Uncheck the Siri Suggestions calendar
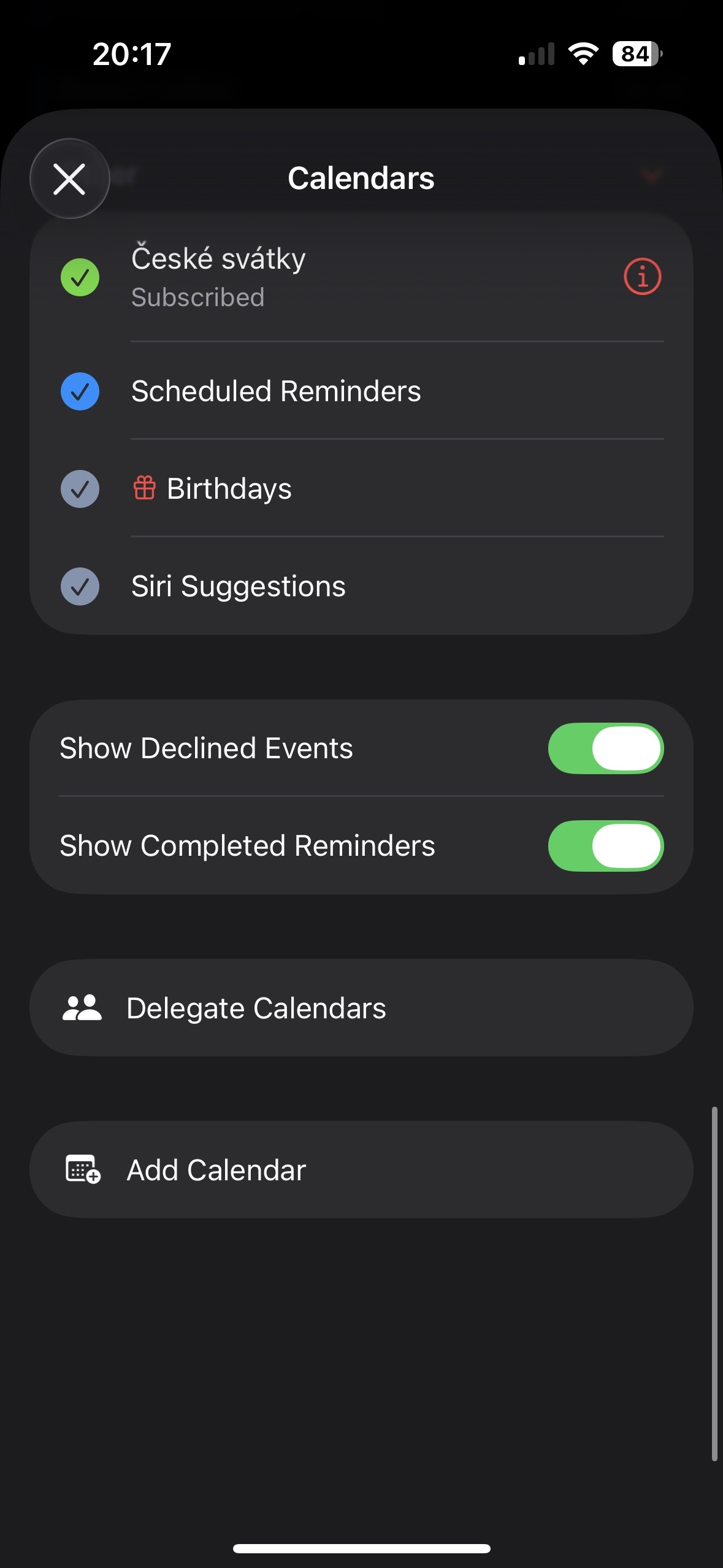723x1568 pixels. (x=80, y=586)
